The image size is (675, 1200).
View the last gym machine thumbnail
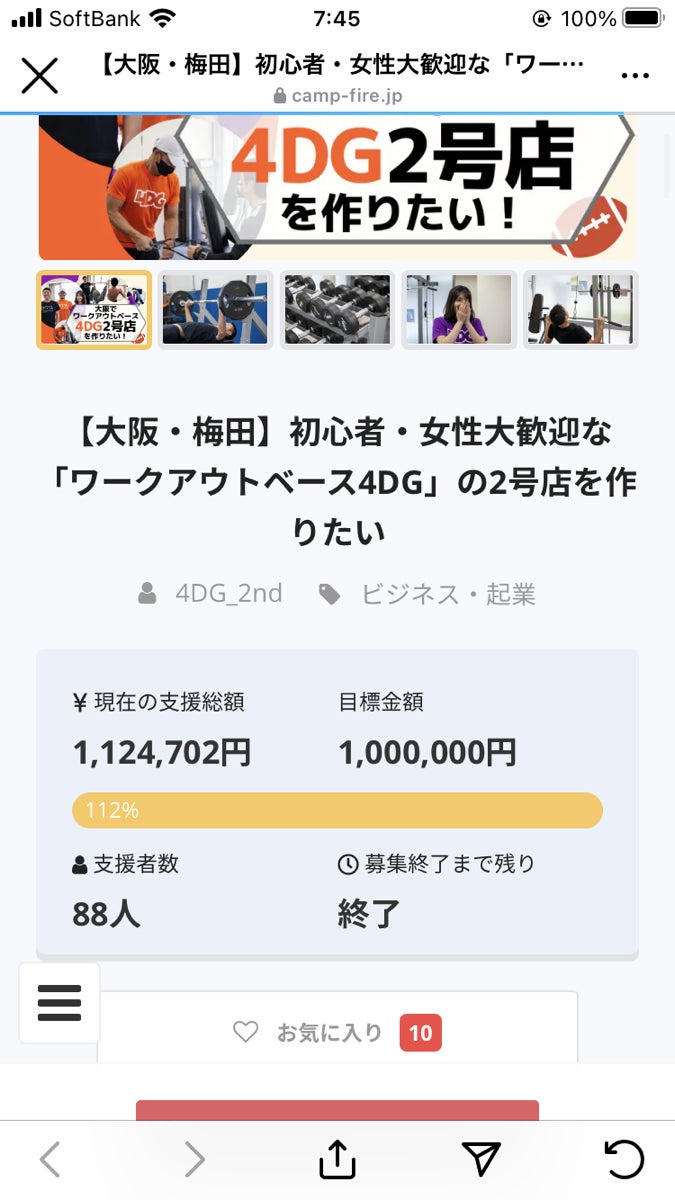pyautogui.click(x=580, y=310)
